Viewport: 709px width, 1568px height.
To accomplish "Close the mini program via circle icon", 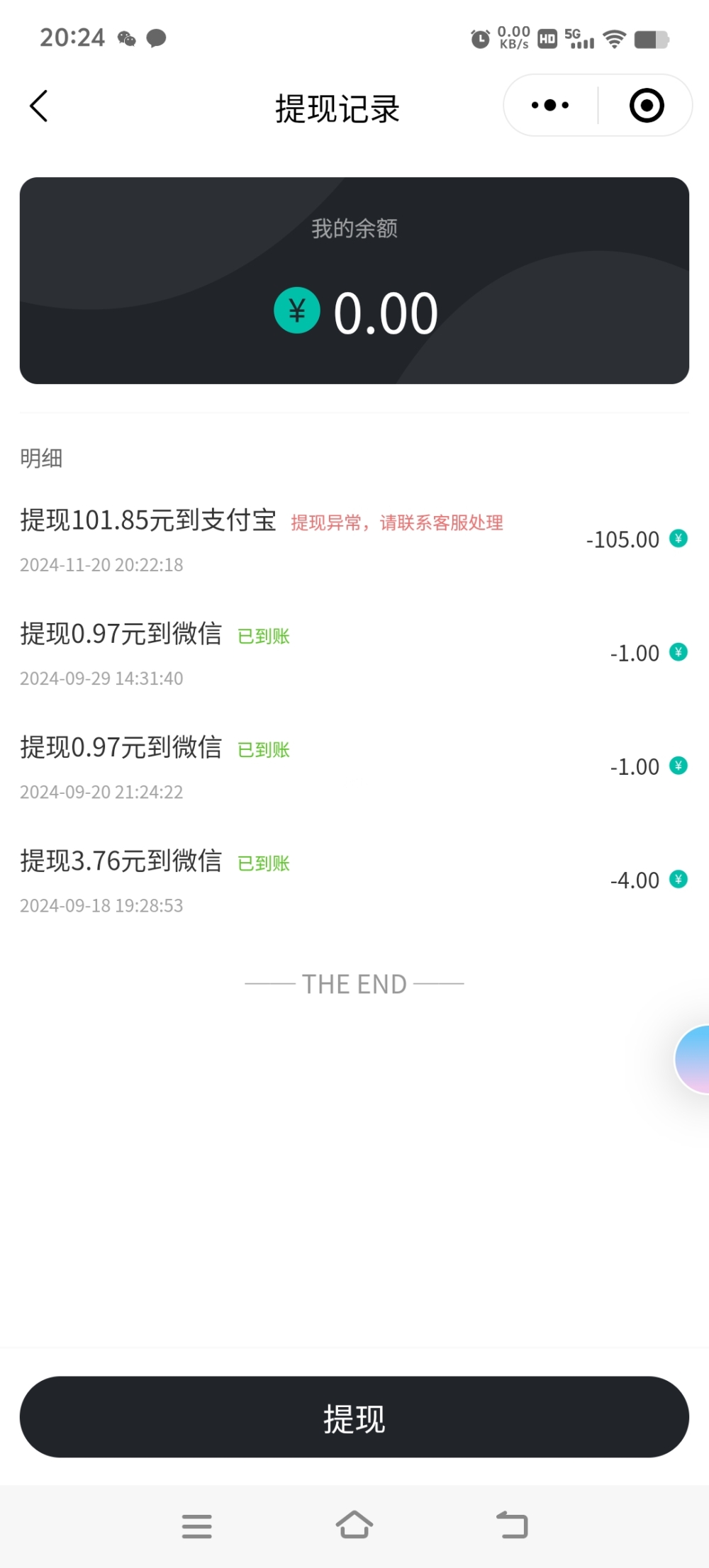I will point(647,106).
